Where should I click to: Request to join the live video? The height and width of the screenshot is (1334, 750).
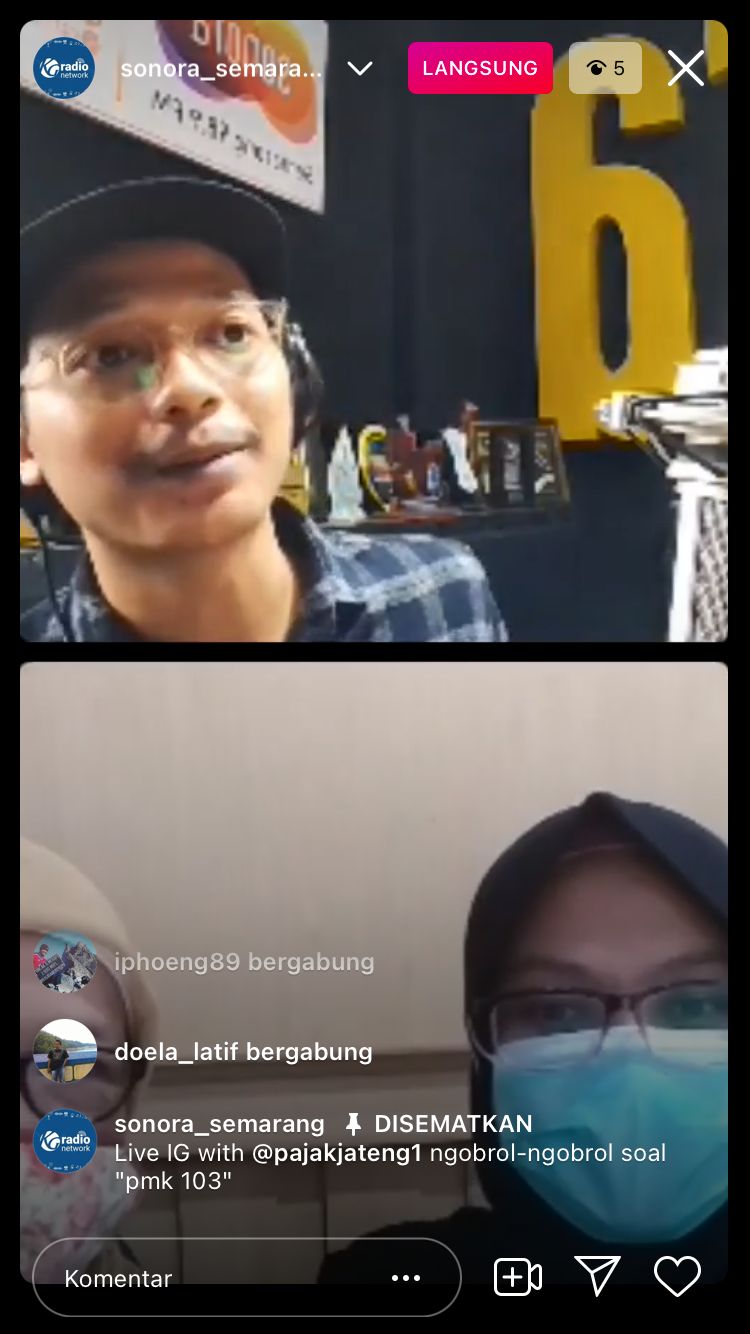[x=518, y=1278]
